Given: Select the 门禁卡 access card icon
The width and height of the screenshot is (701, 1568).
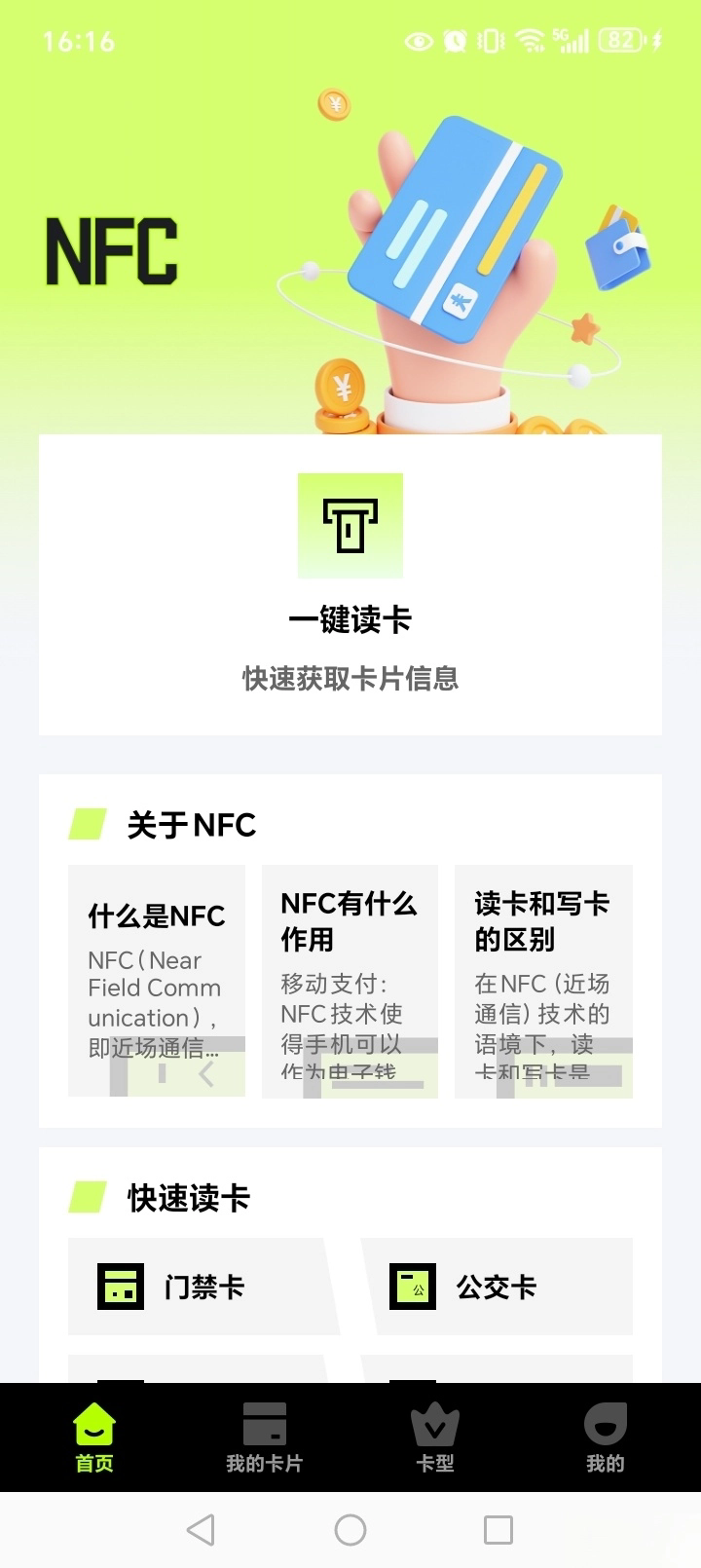Looking at the screenshot, I should coord(119,1287).
